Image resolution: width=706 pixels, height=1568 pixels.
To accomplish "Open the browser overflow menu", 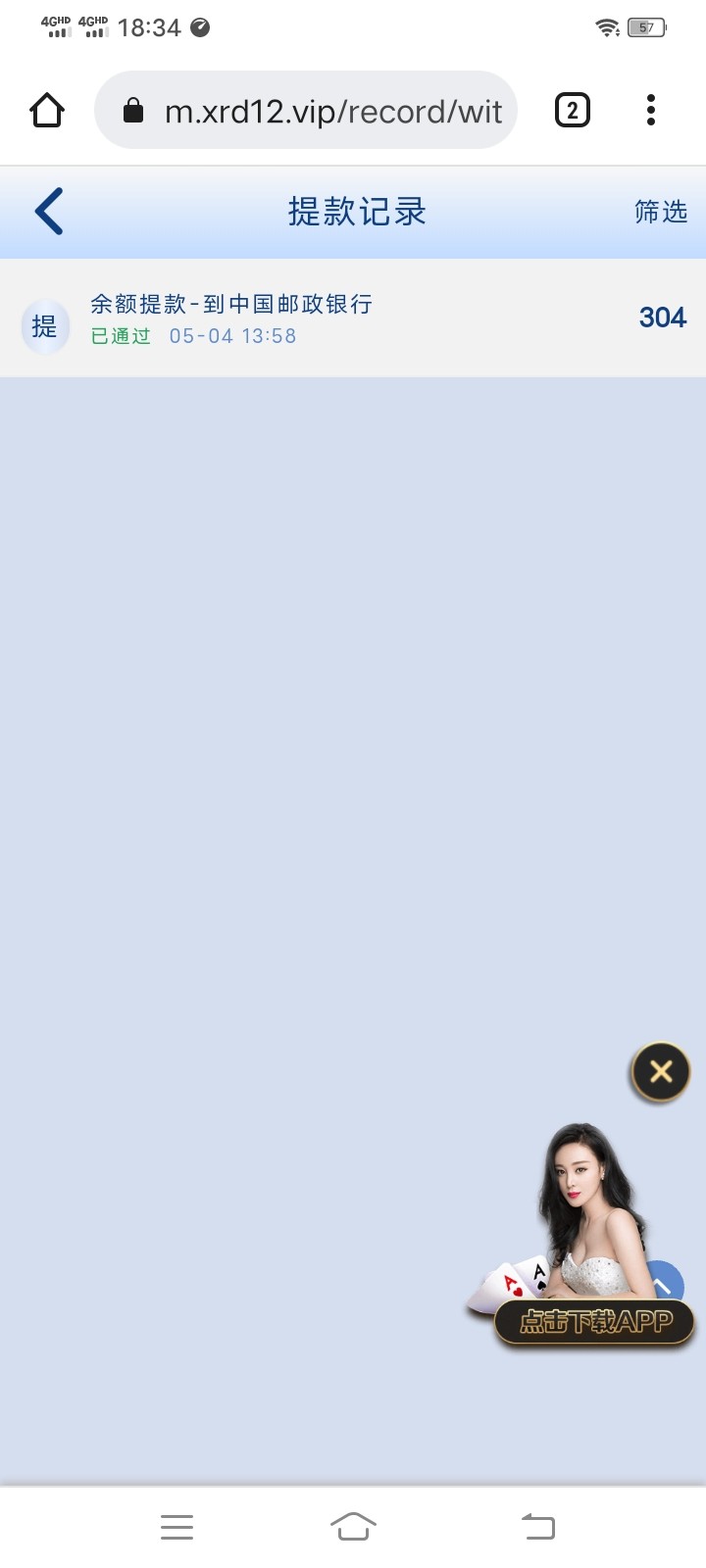I will [x=651, y=111].
